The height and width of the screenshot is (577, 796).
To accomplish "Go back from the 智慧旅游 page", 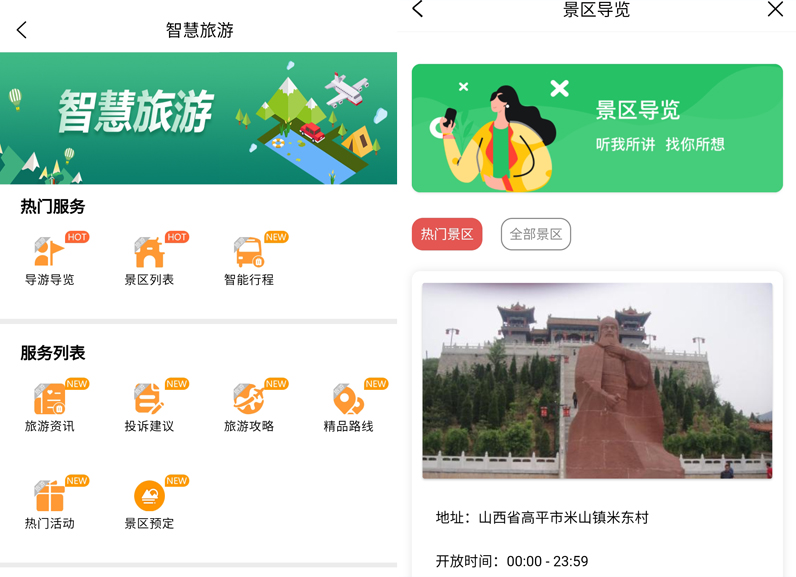I will pyautogui.click(x=22, y=30).
